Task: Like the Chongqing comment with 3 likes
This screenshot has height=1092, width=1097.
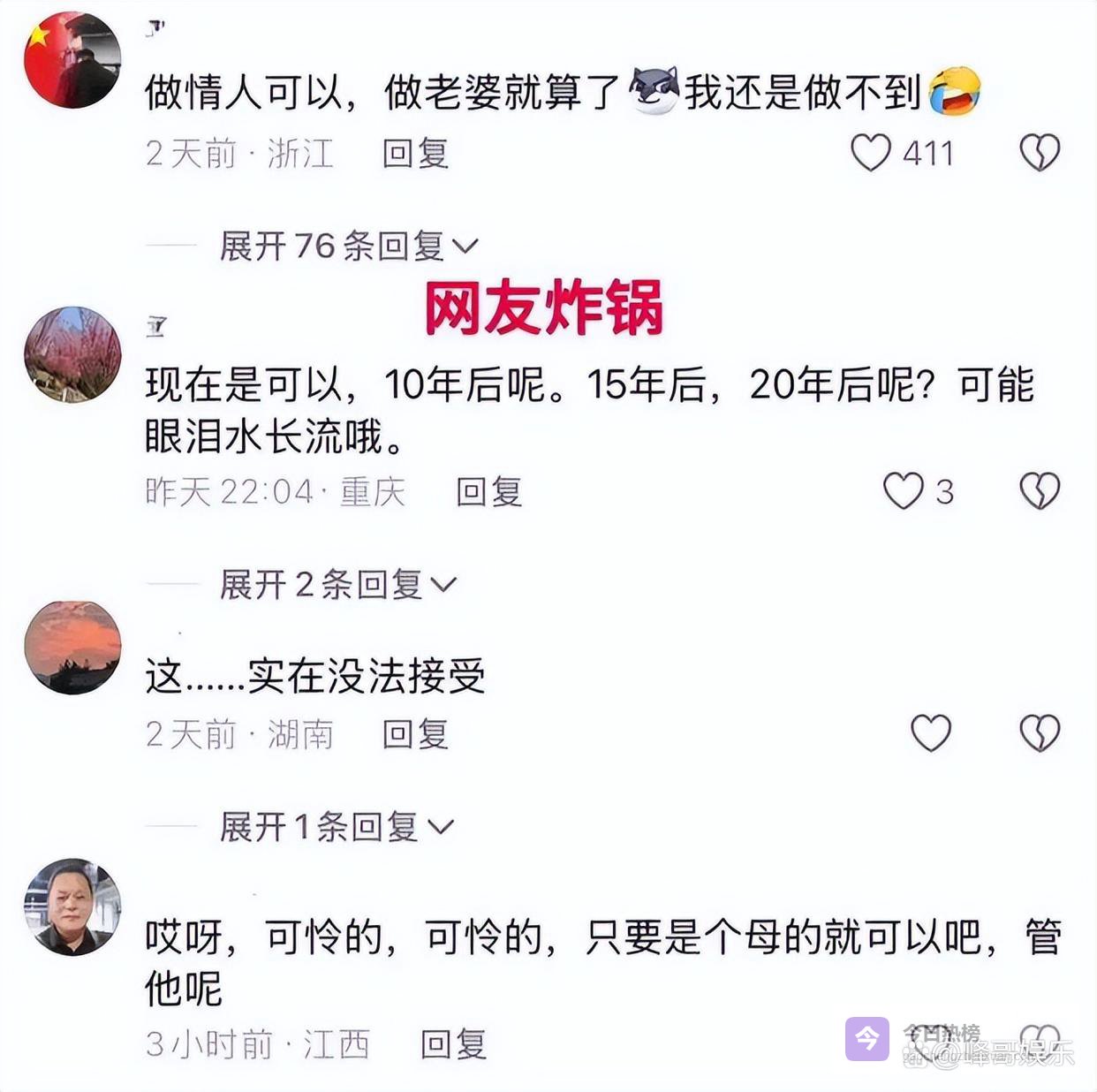Action: click(x=903, y=491)
